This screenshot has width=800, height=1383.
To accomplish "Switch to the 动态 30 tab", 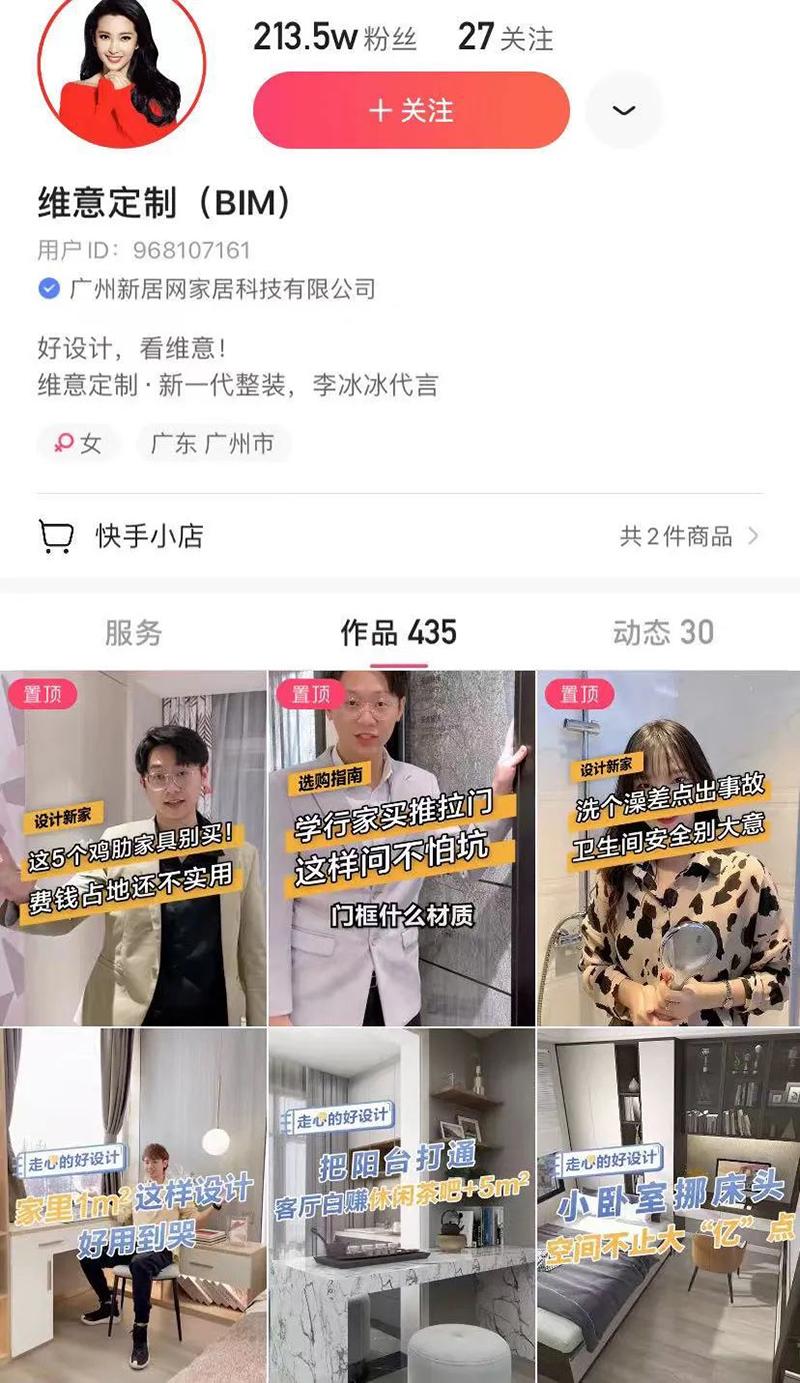I will [x=663, y=632].
